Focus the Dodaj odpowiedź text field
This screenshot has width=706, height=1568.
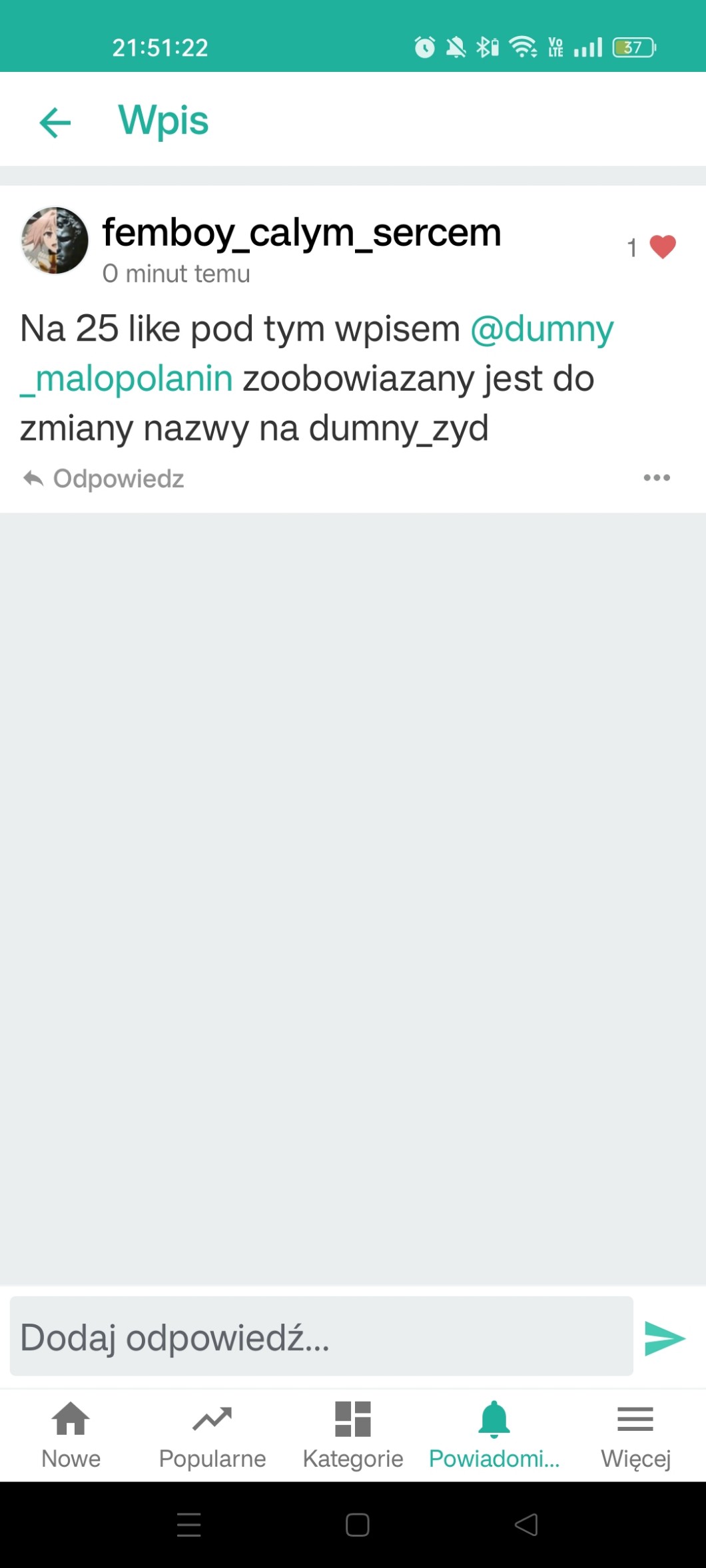(x=321, y=1338)
